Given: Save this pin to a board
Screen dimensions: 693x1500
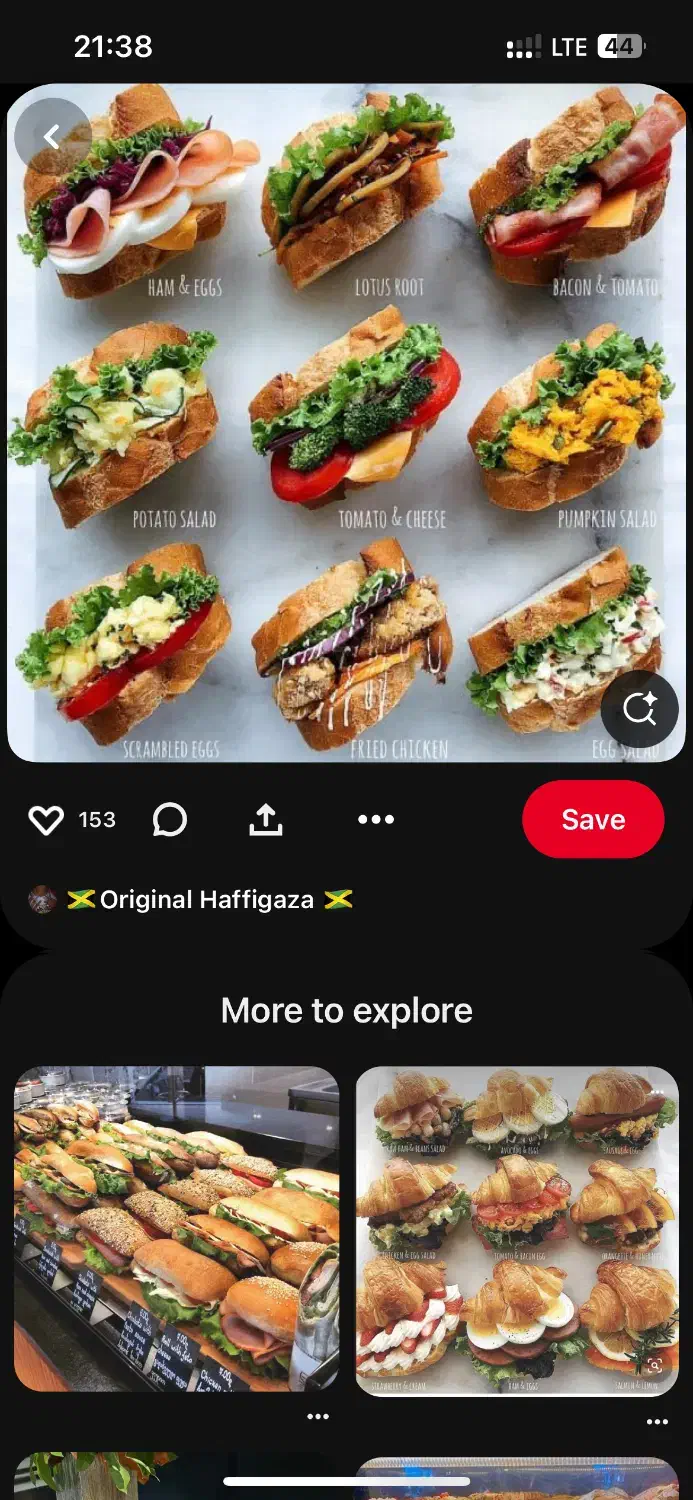Looking at the screenshot, I should click(593, 820).
